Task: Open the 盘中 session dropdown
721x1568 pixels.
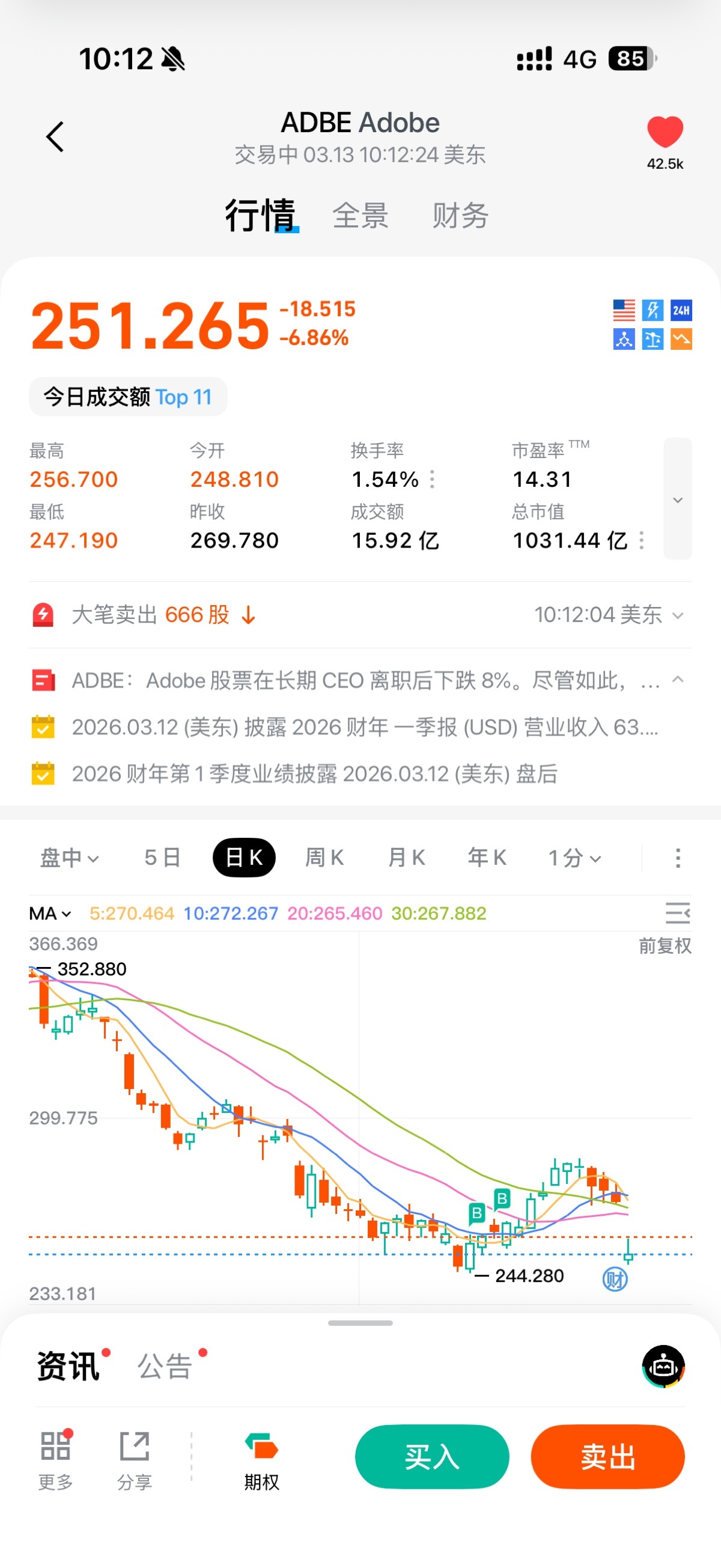Action: coord(68,858)
